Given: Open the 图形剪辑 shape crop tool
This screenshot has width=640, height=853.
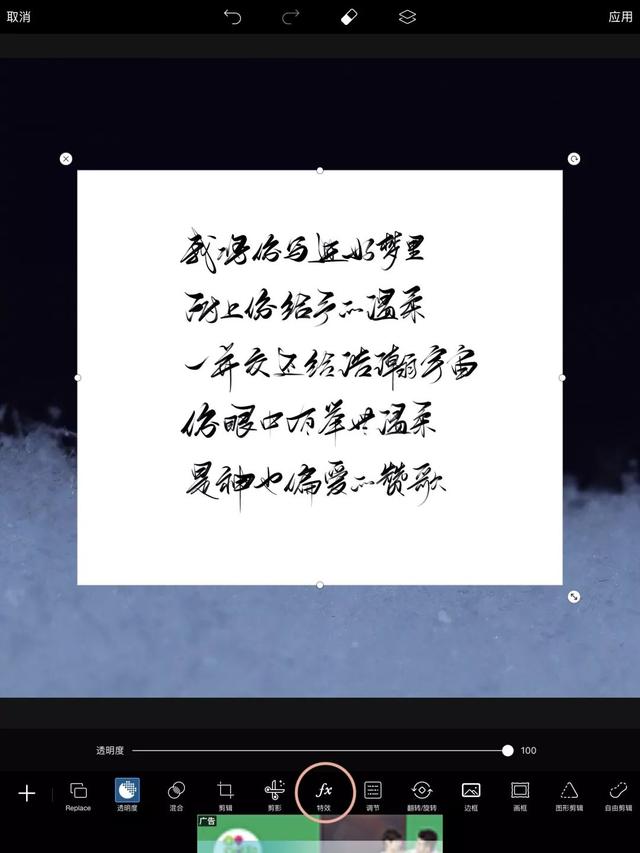Looking at the screenshot, I should 569,793.
